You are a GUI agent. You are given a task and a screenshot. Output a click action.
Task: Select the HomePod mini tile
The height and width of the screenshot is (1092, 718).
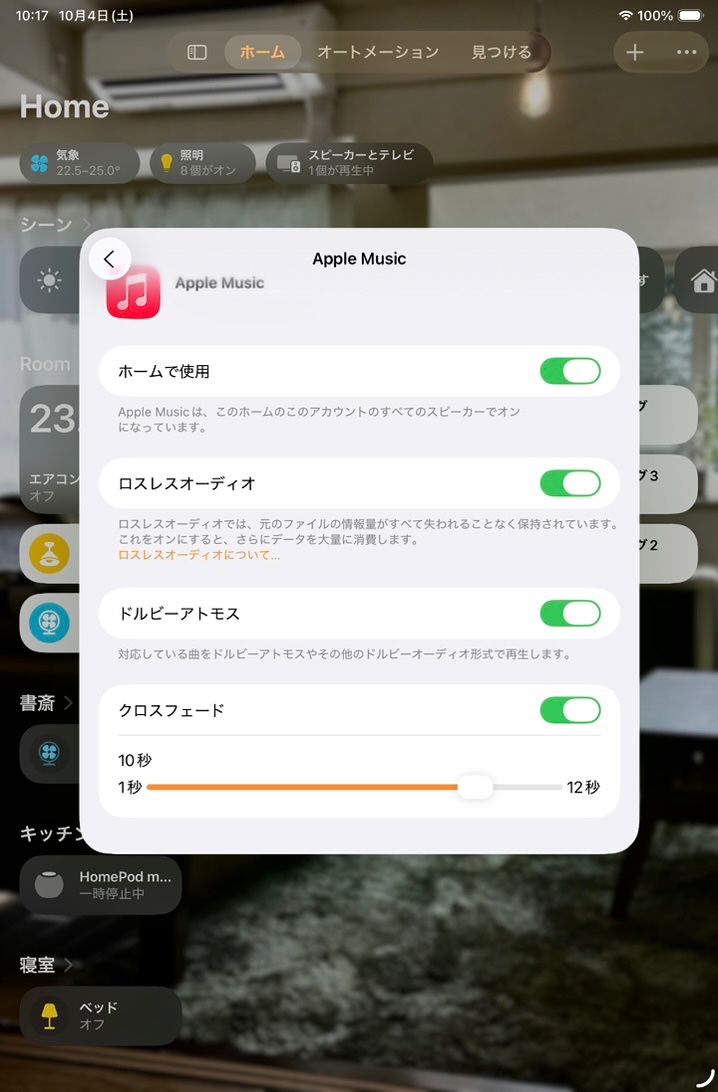tap(100, 884)
